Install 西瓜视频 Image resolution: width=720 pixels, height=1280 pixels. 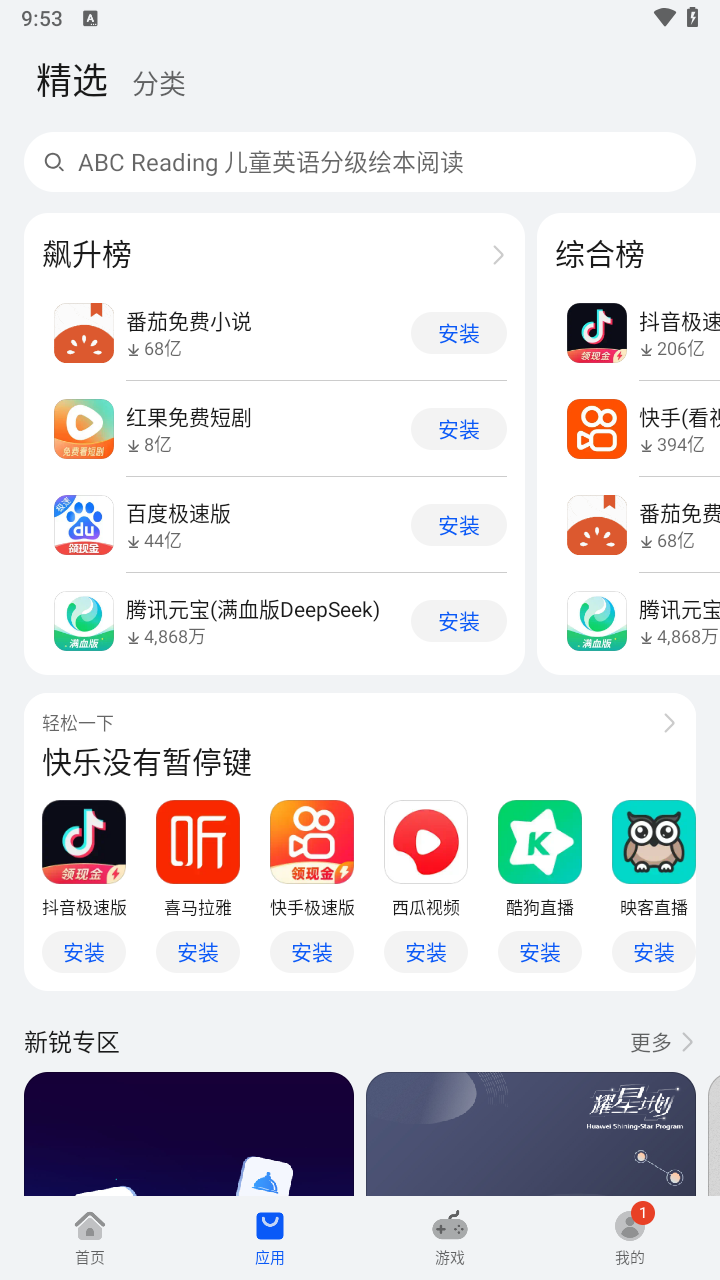coord(426,953)
